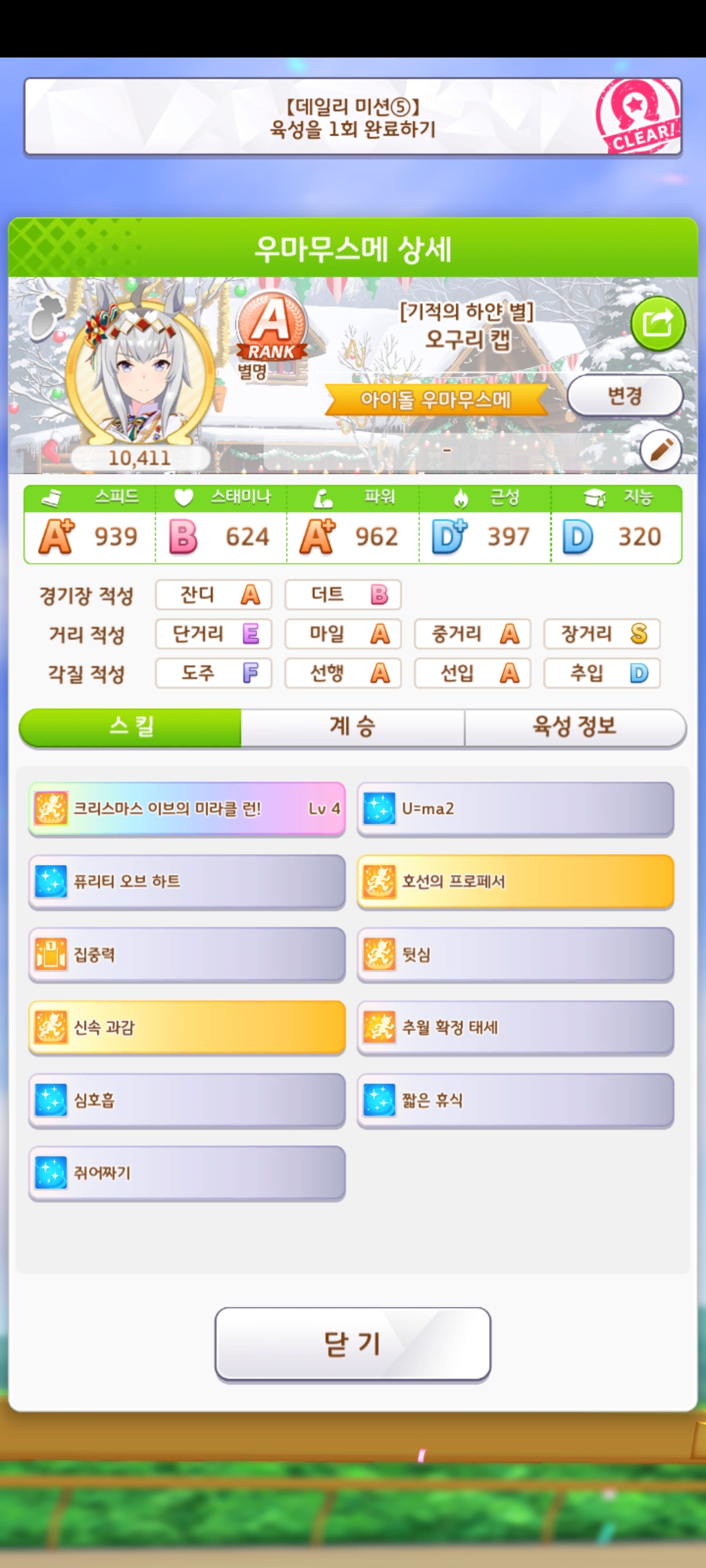Check the 쥐어짜기 skill

(187, 1173)
